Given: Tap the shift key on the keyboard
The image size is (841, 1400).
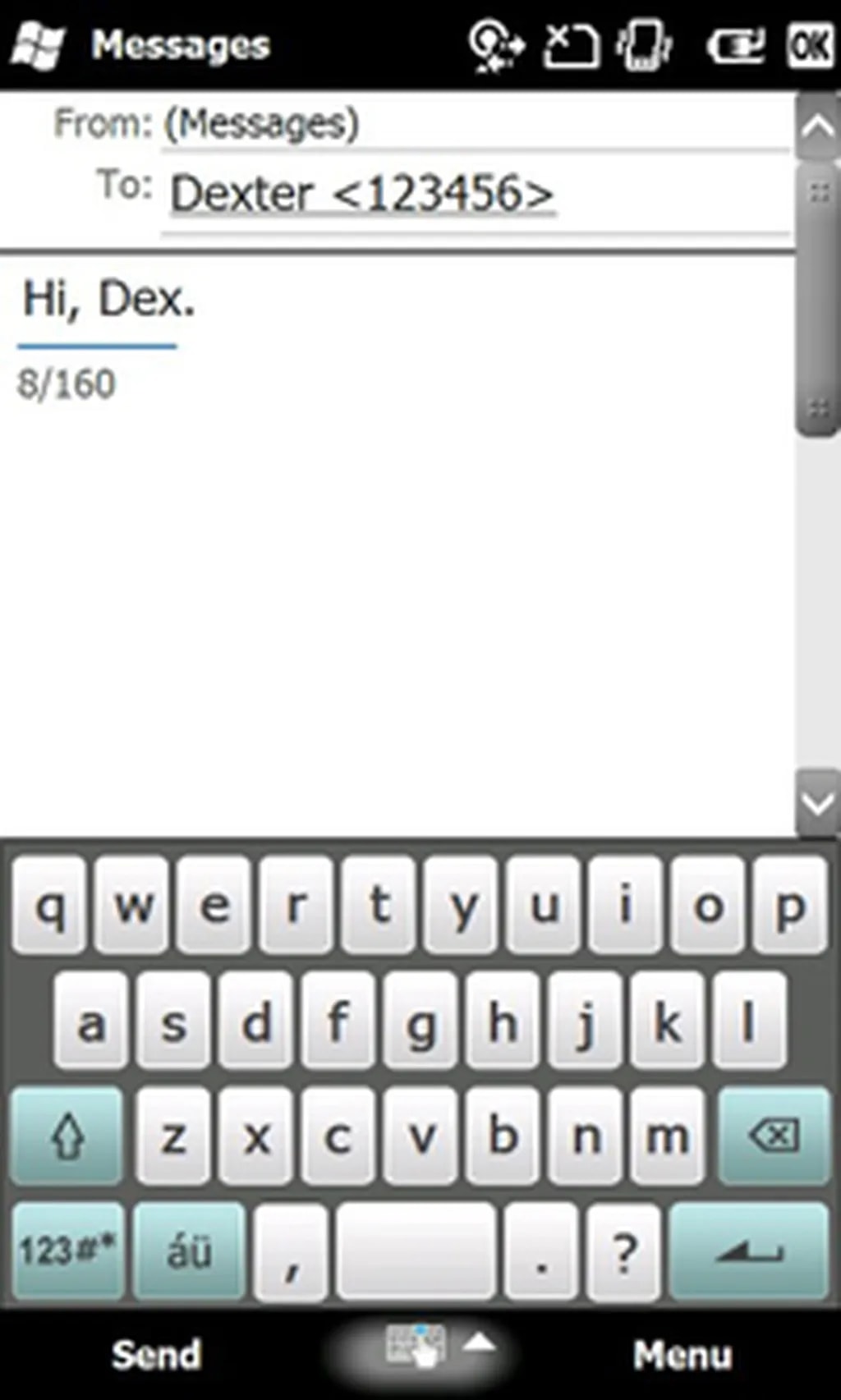Looking at the screenshot, I should (x=67, y=1137).
